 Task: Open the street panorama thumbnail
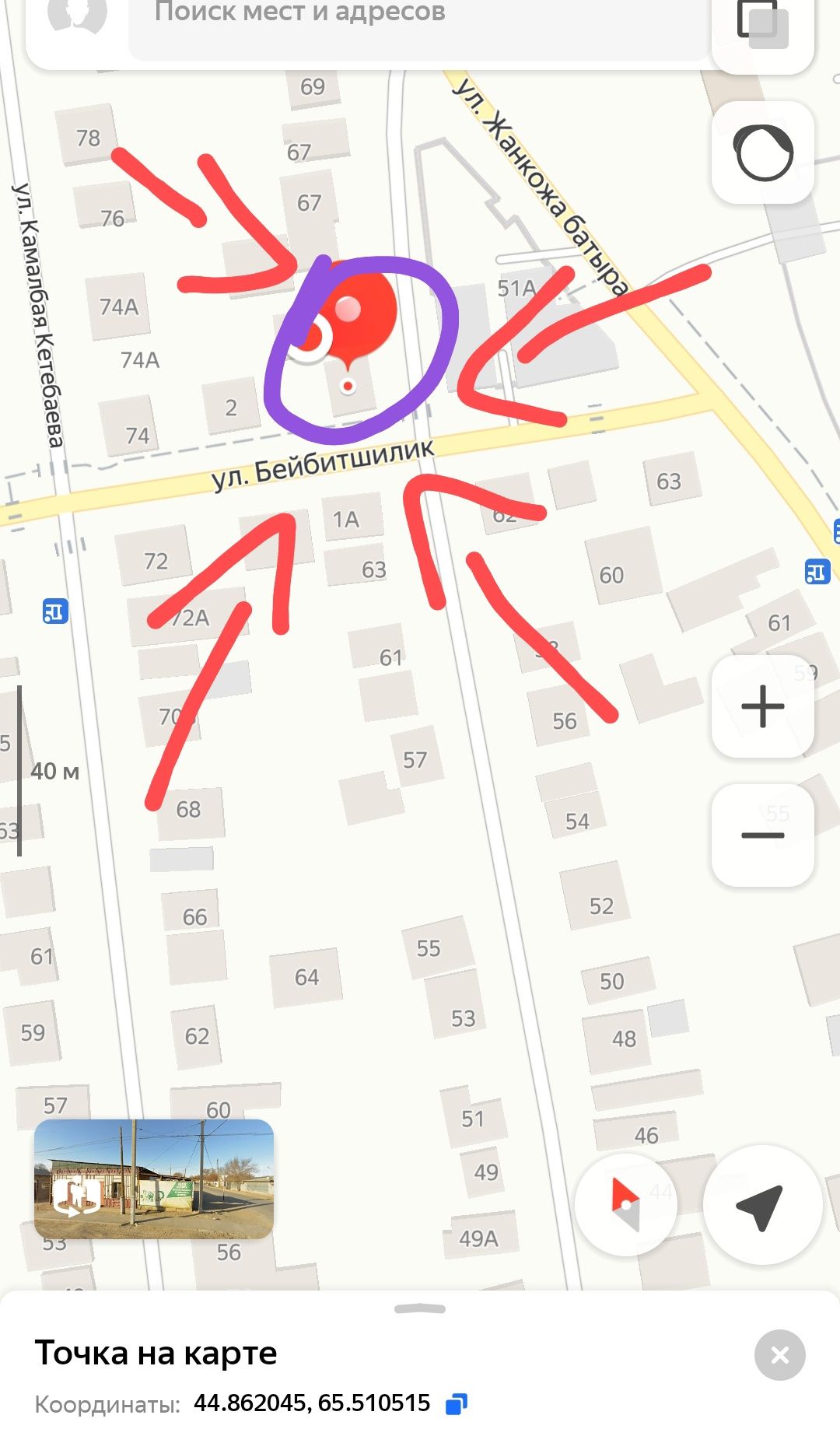pos(154,1179)
